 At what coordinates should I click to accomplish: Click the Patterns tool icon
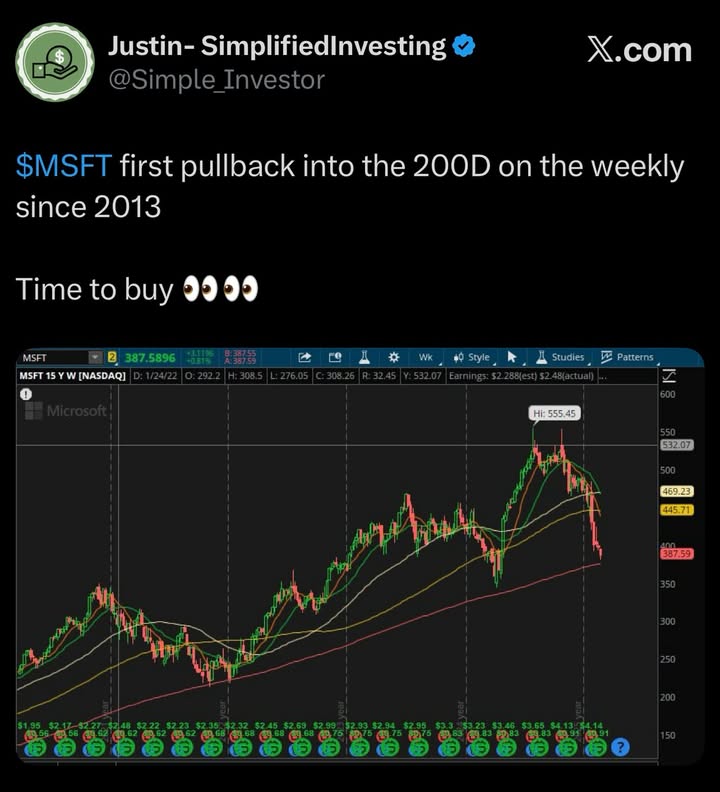(607, 357)
